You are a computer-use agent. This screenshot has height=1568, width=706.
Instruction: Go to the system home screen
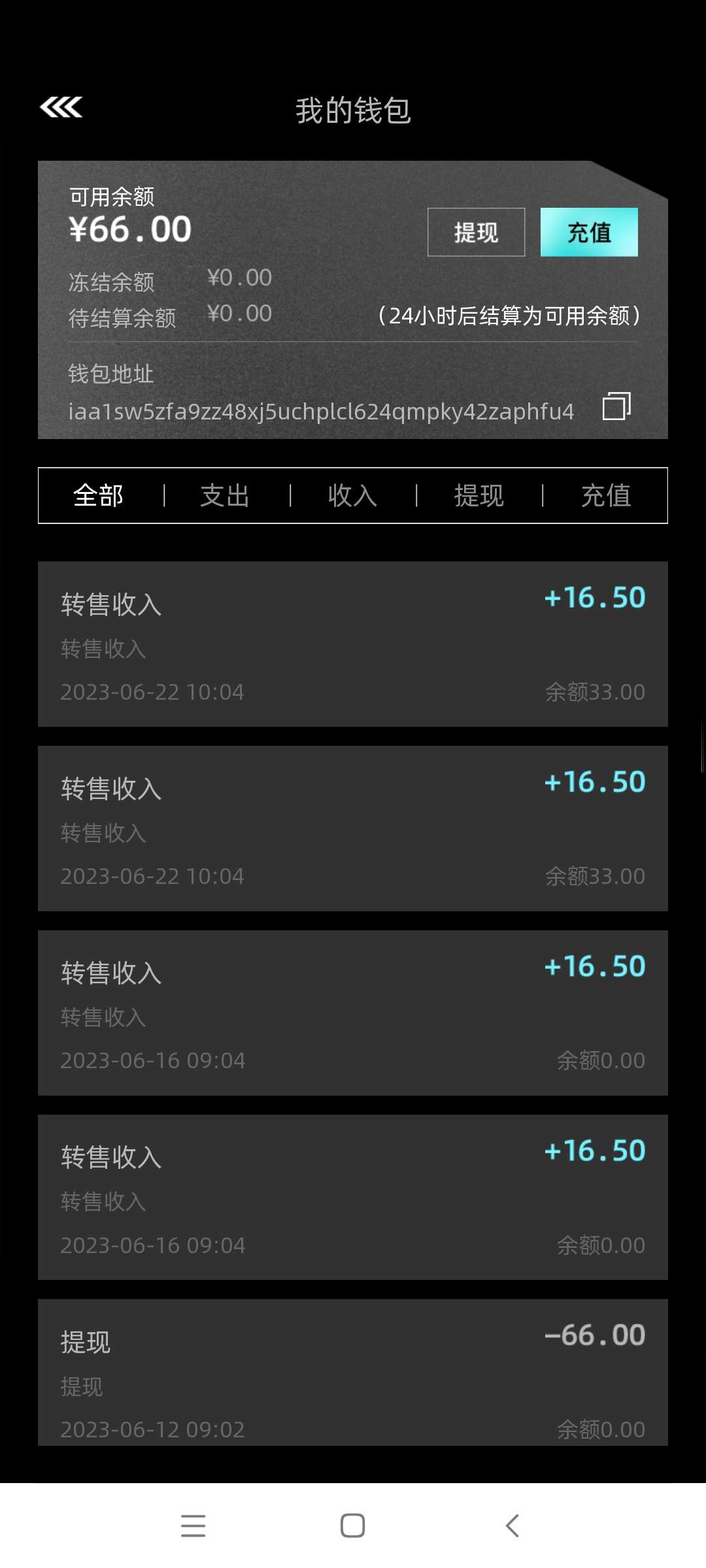[353, 1526]
